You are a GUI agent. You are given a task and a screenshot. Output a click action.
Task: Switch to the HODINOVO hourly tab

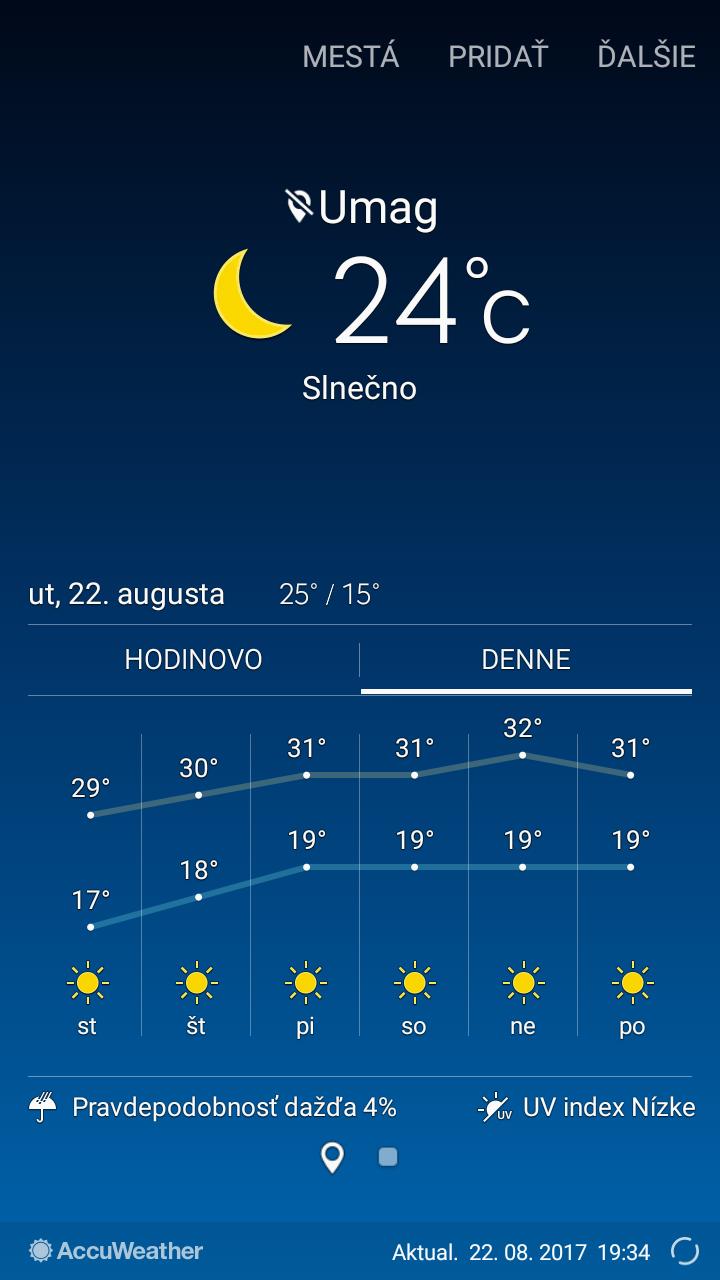click(193, 660)
